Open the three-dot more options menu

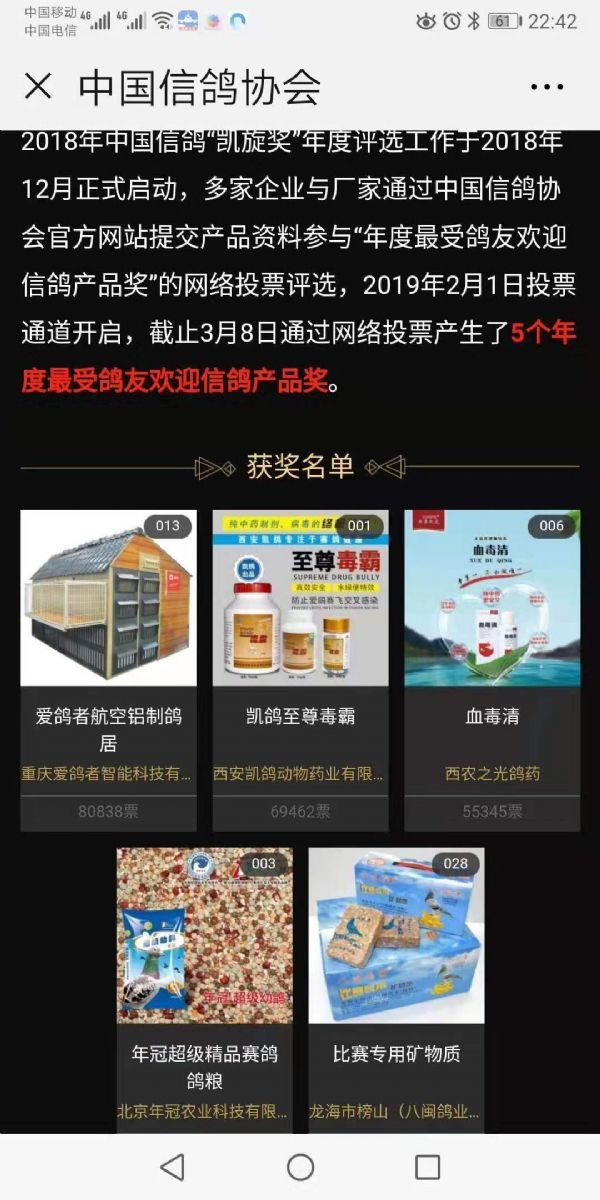pos(547,87)
